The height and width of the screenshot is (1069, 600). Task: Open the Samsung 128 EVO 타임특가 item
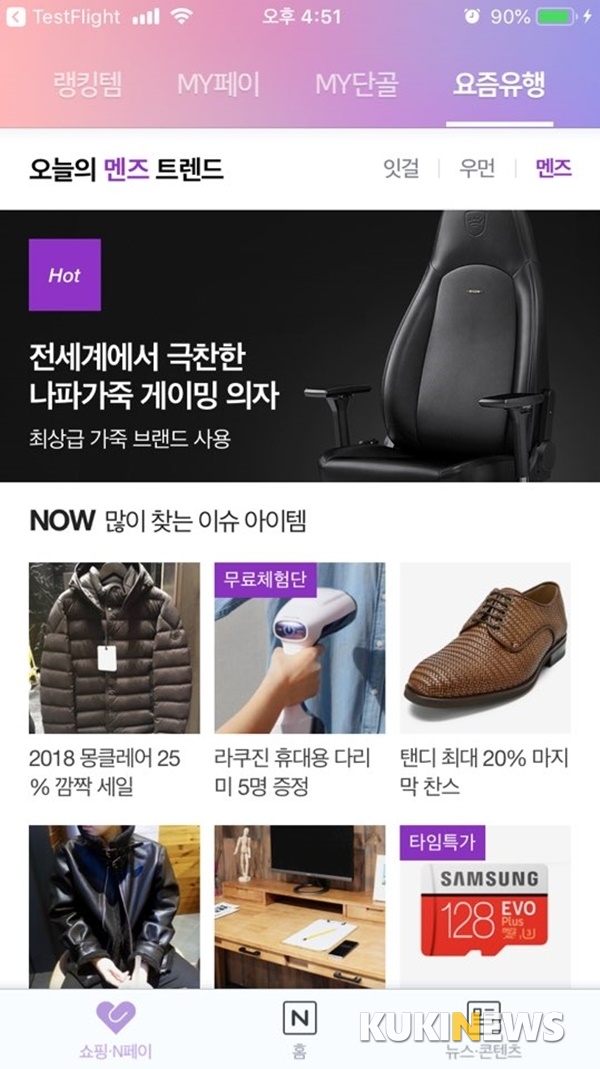[485, 905]
